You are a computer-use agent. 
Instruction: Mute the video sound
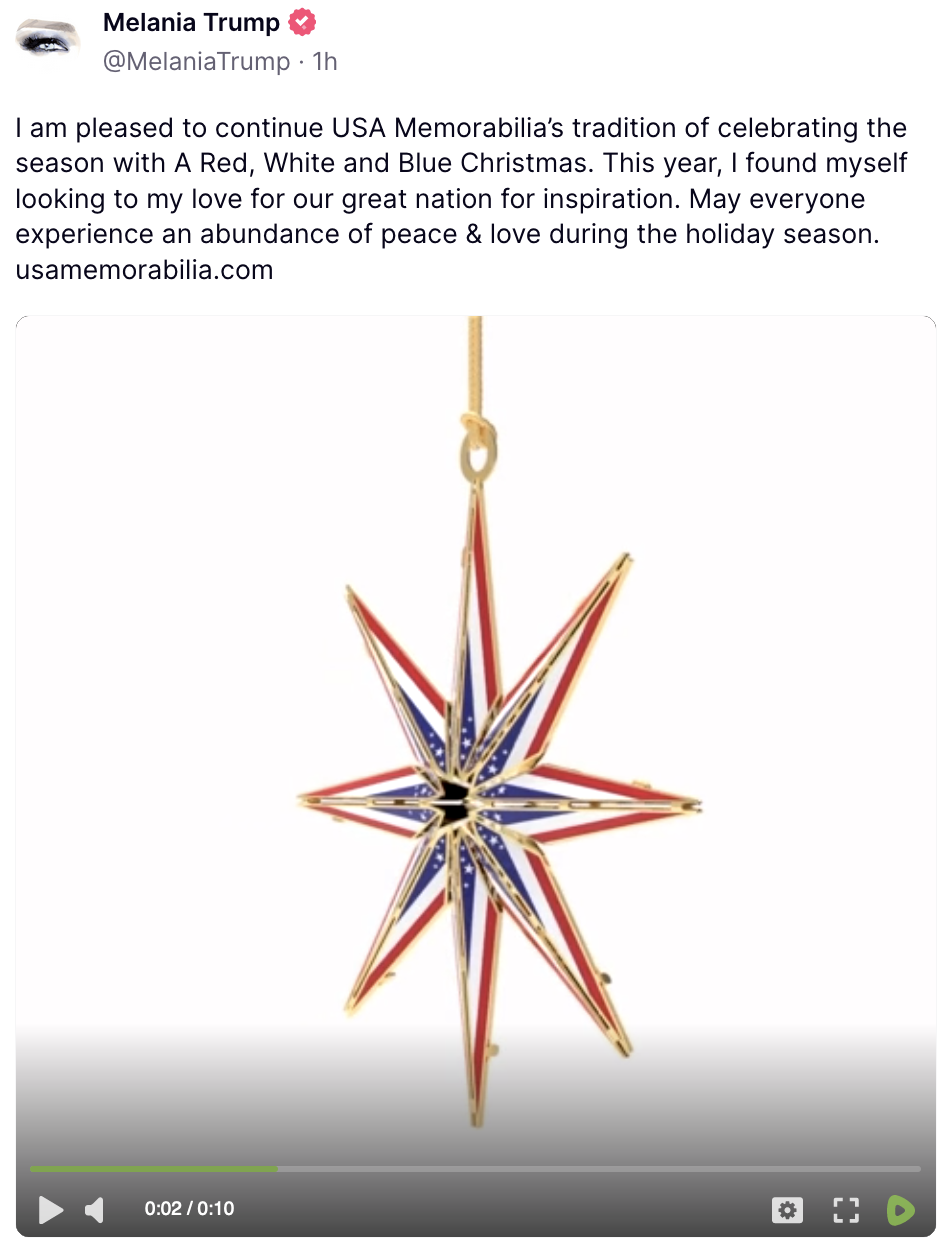coord(95,1210)
